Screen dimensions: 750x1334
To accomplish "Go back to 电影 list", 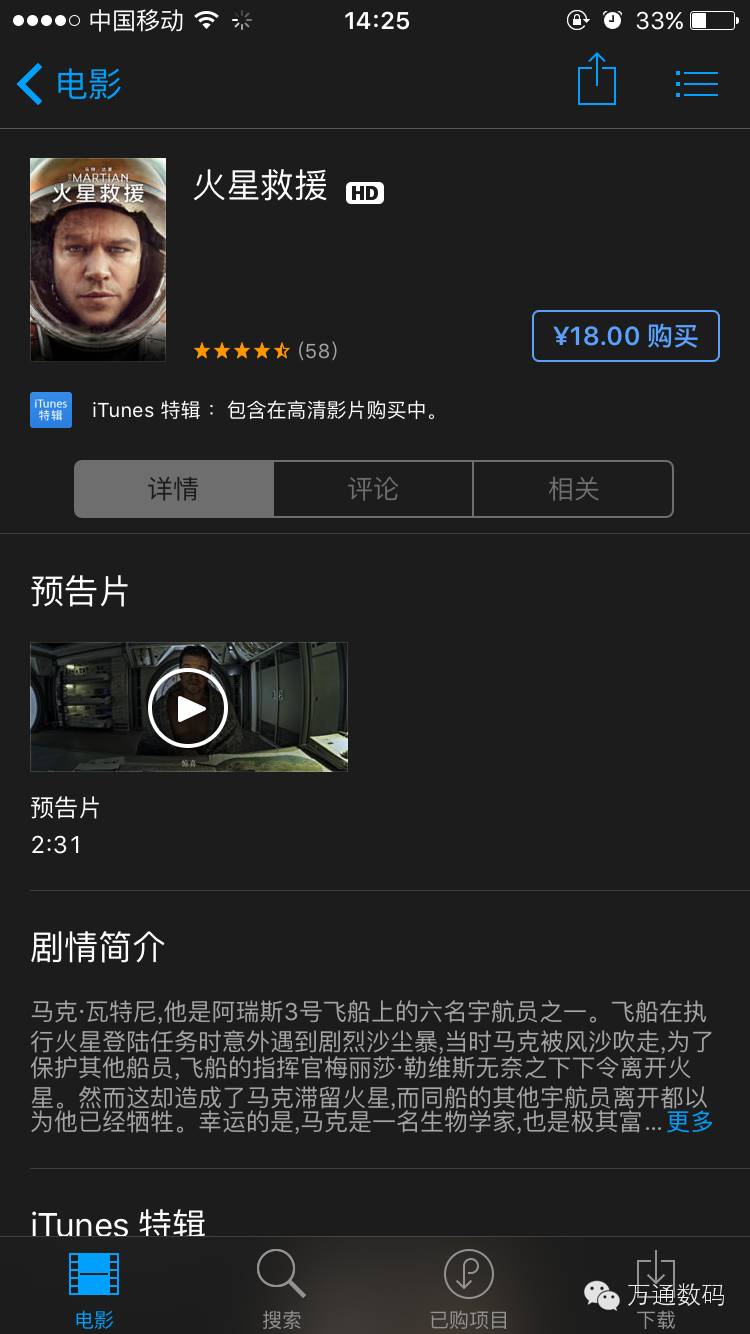I will coord(68,84).
